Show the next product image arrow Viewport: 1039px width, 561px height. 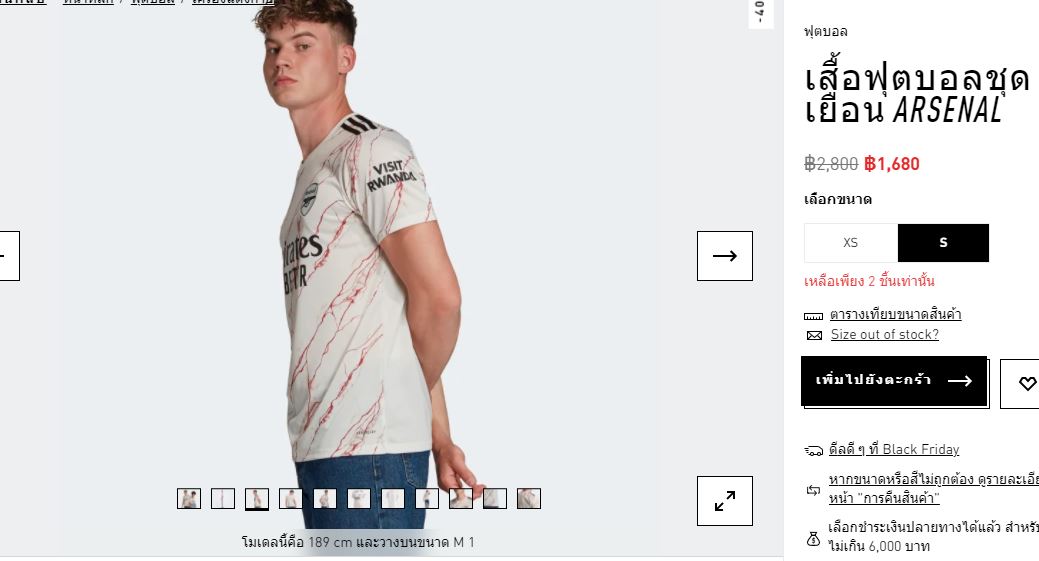click(x=724, y=256)
